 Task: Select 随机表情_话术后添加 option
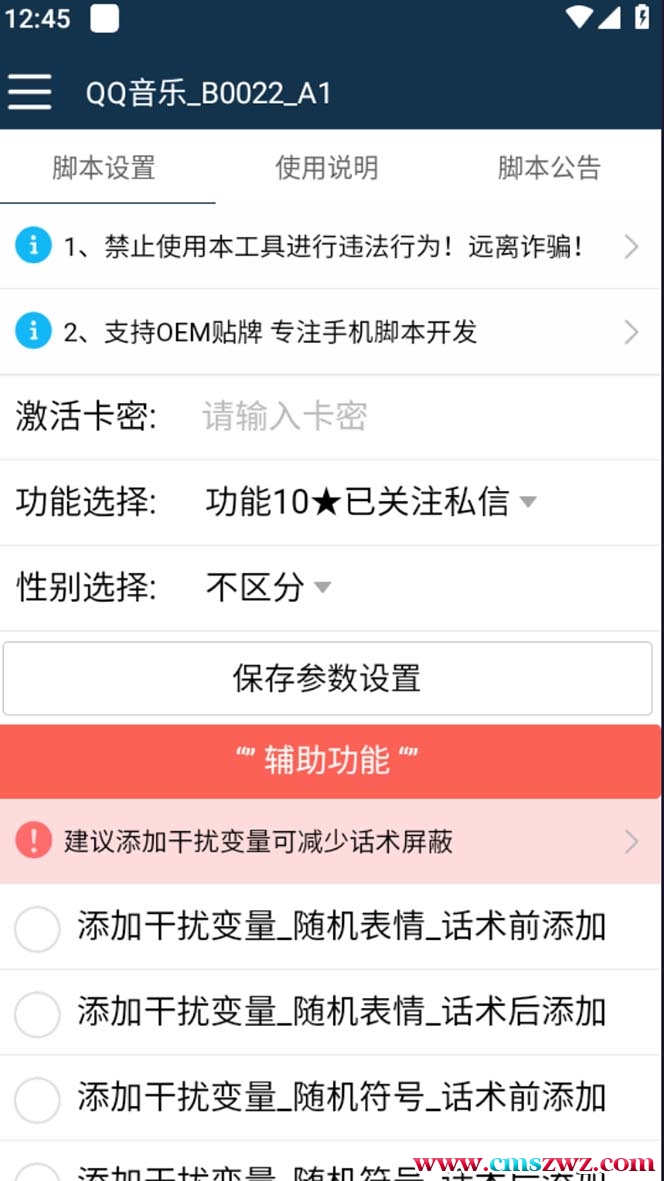(x=37, y=1014)
